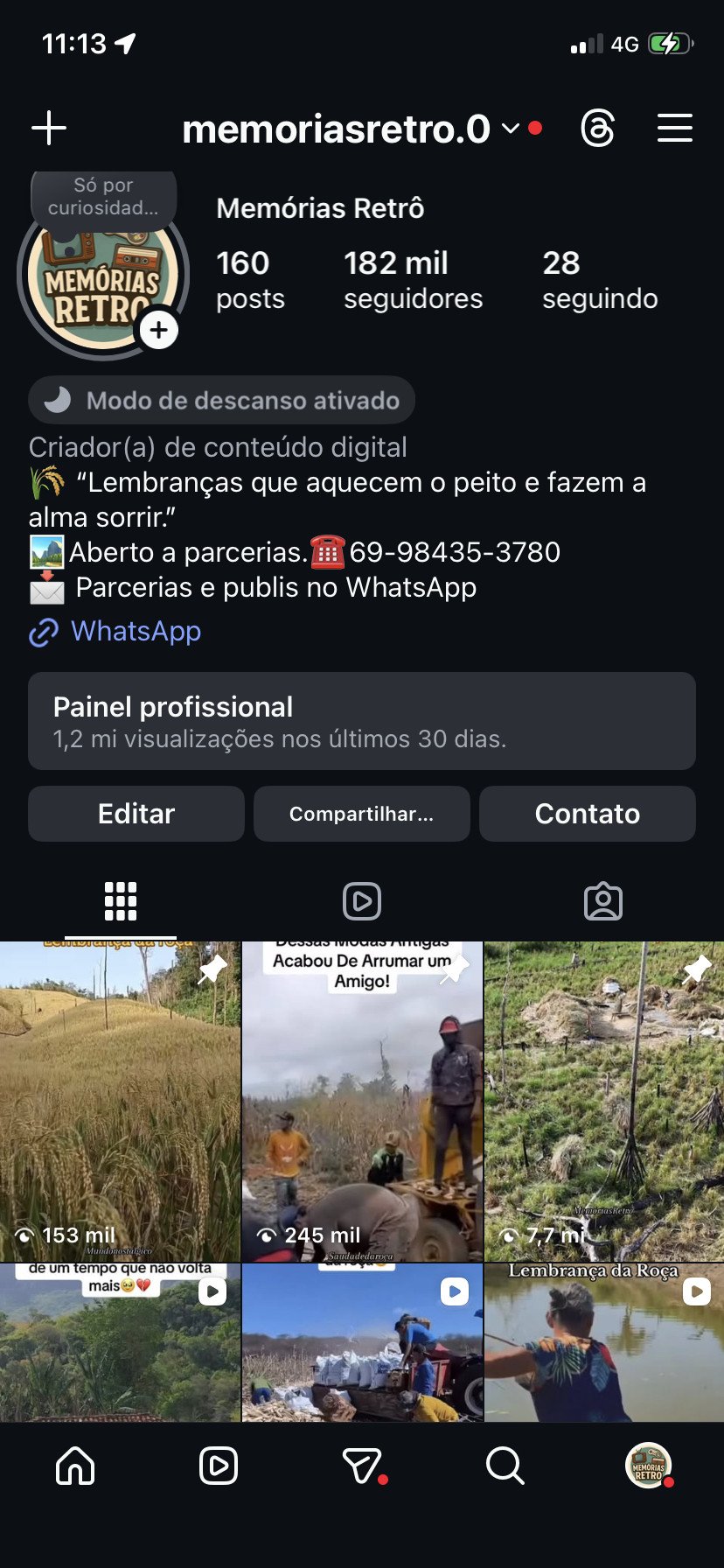
Task: Open the side menu hamburger icon
Action: [x=674, y=128]
